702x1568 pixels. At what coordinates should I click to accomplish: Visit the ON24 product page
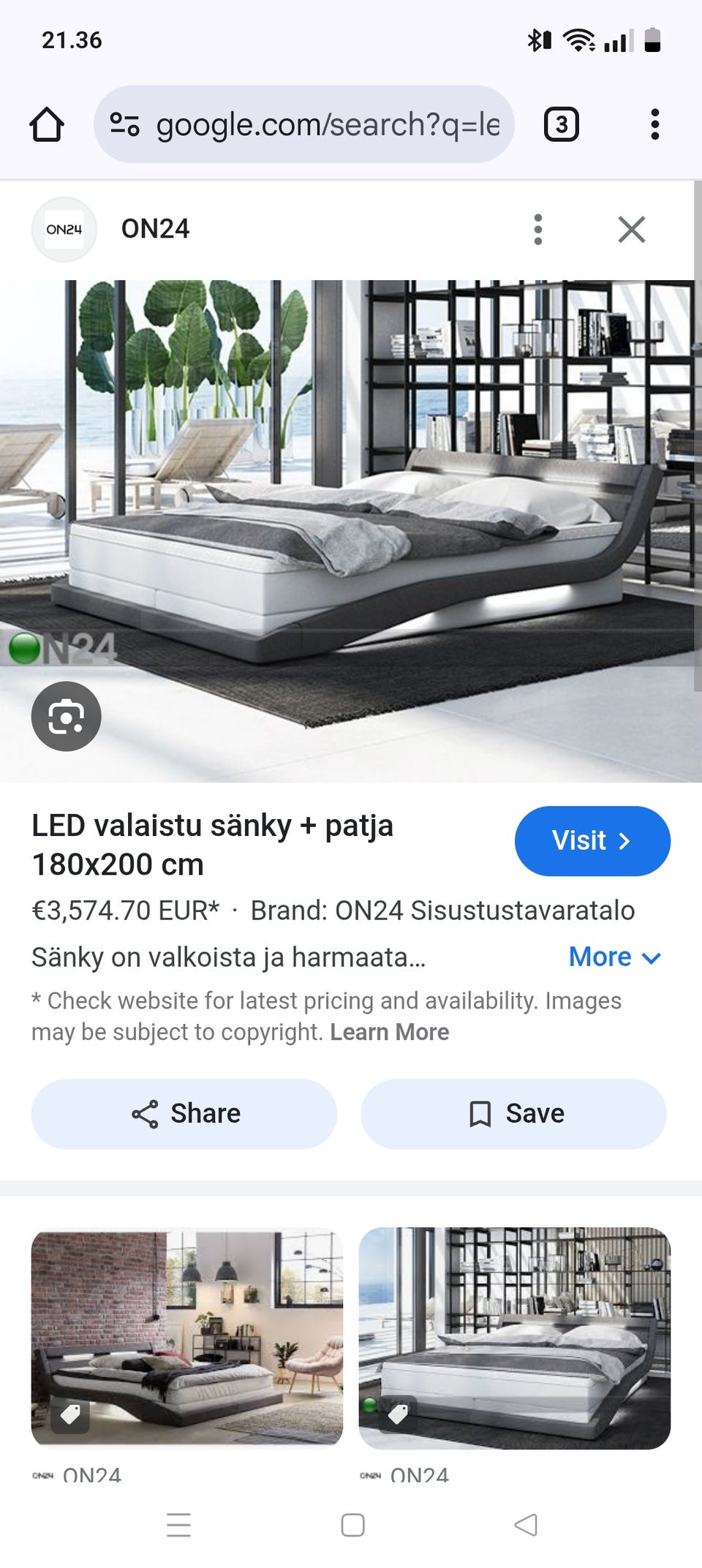tap(592, 840)
